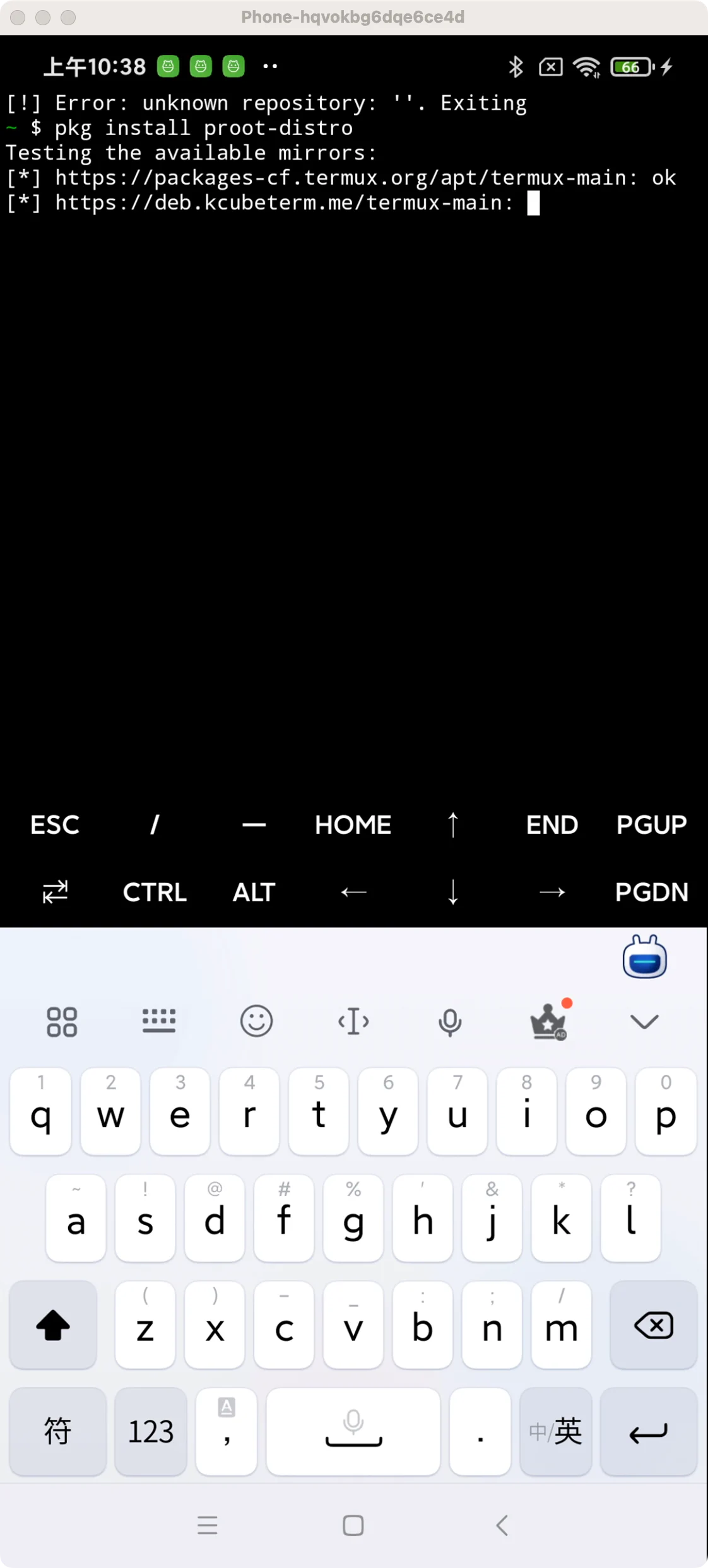
Task: Tap the right arrow extra key
Action: point(552,892)
